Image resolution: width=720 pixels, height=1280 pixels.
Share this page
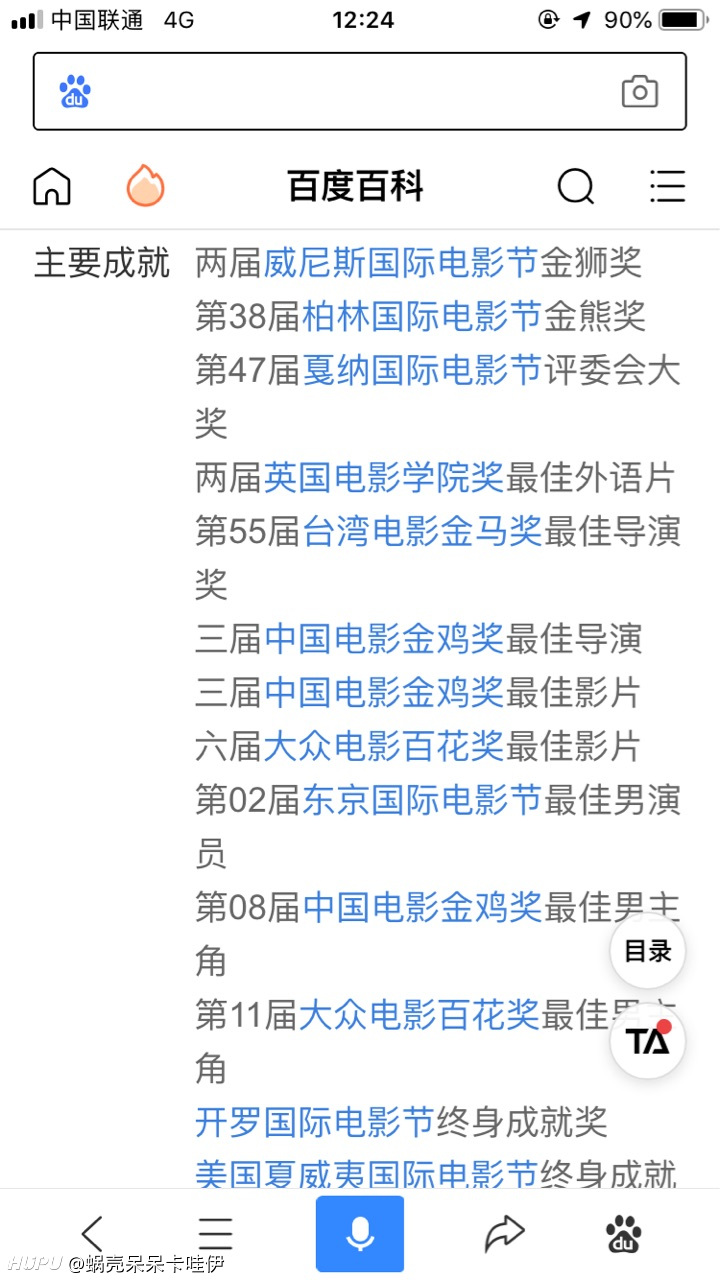click(505, 1234)
